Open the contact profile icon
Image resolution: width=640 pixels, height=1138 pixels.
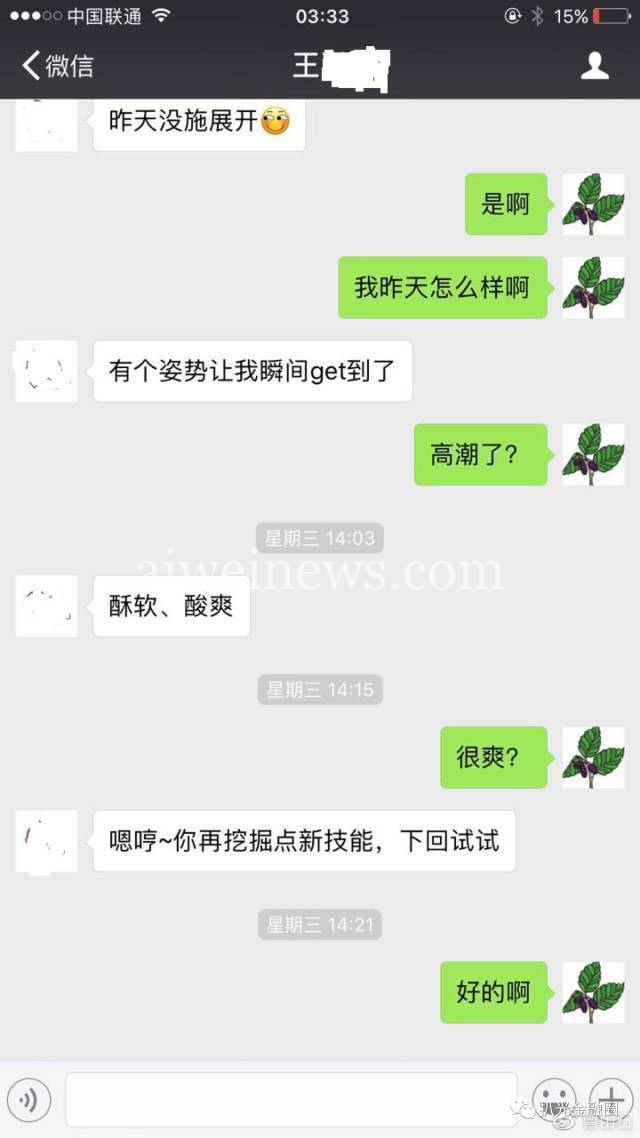(594, 66)
